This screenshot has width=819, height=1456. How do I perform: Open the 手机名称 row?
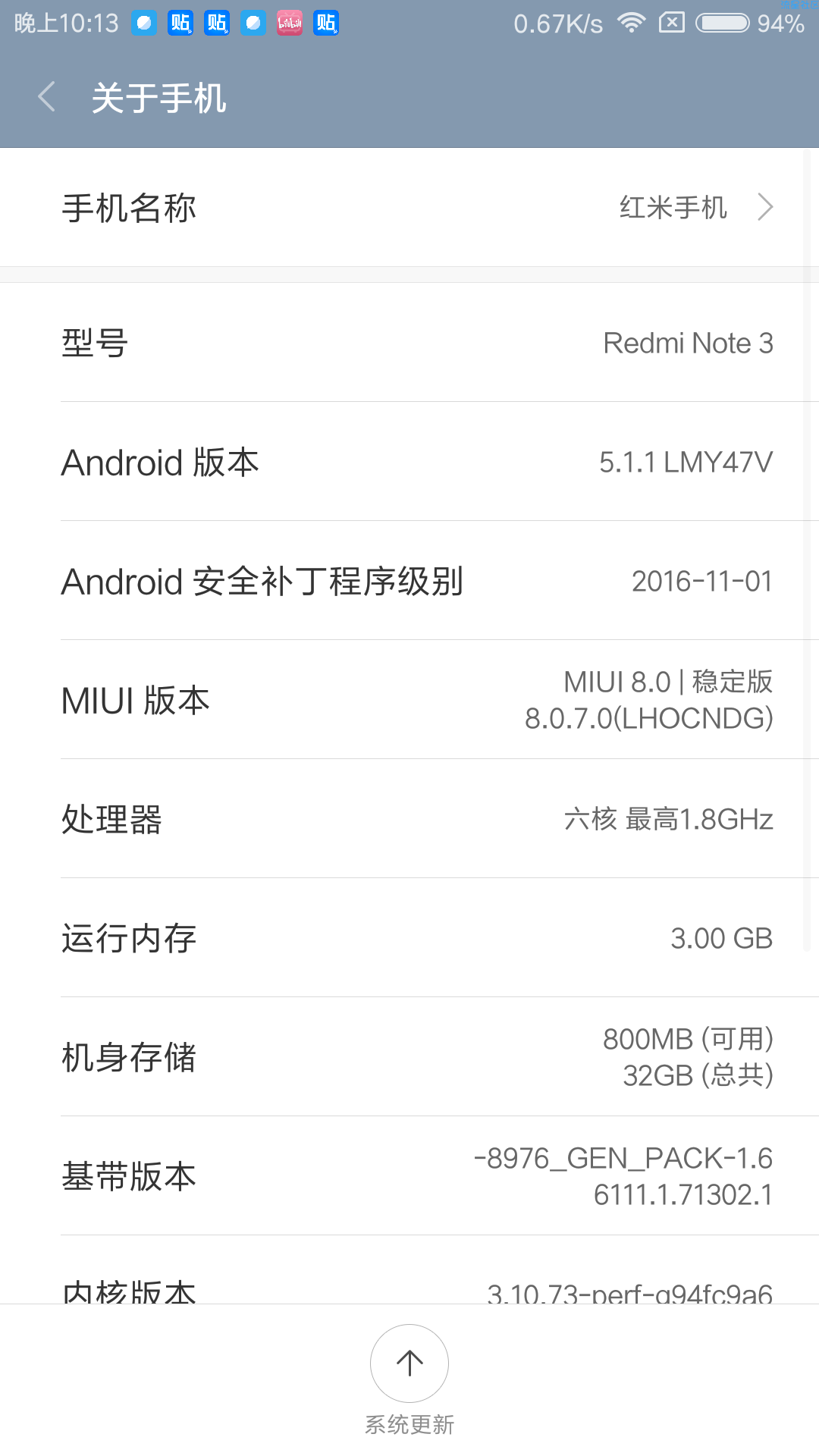[409, 207]
